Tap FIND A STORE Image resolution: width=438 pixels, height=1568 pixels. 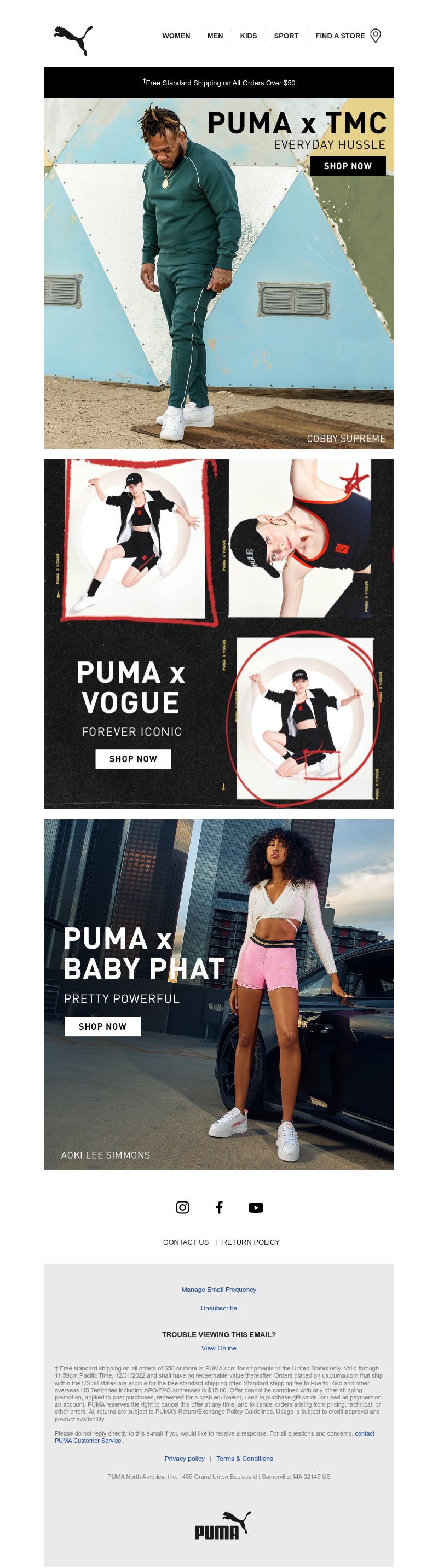point(340,36)
